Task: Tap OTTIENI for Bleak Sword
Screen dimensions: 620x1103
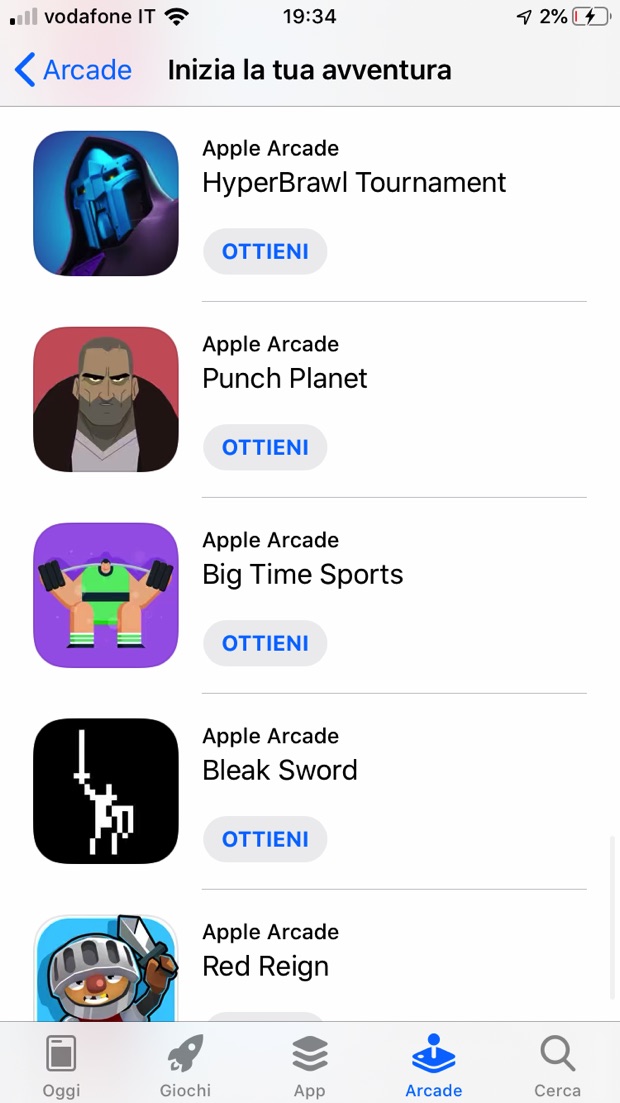Action: tap(265, 839)
